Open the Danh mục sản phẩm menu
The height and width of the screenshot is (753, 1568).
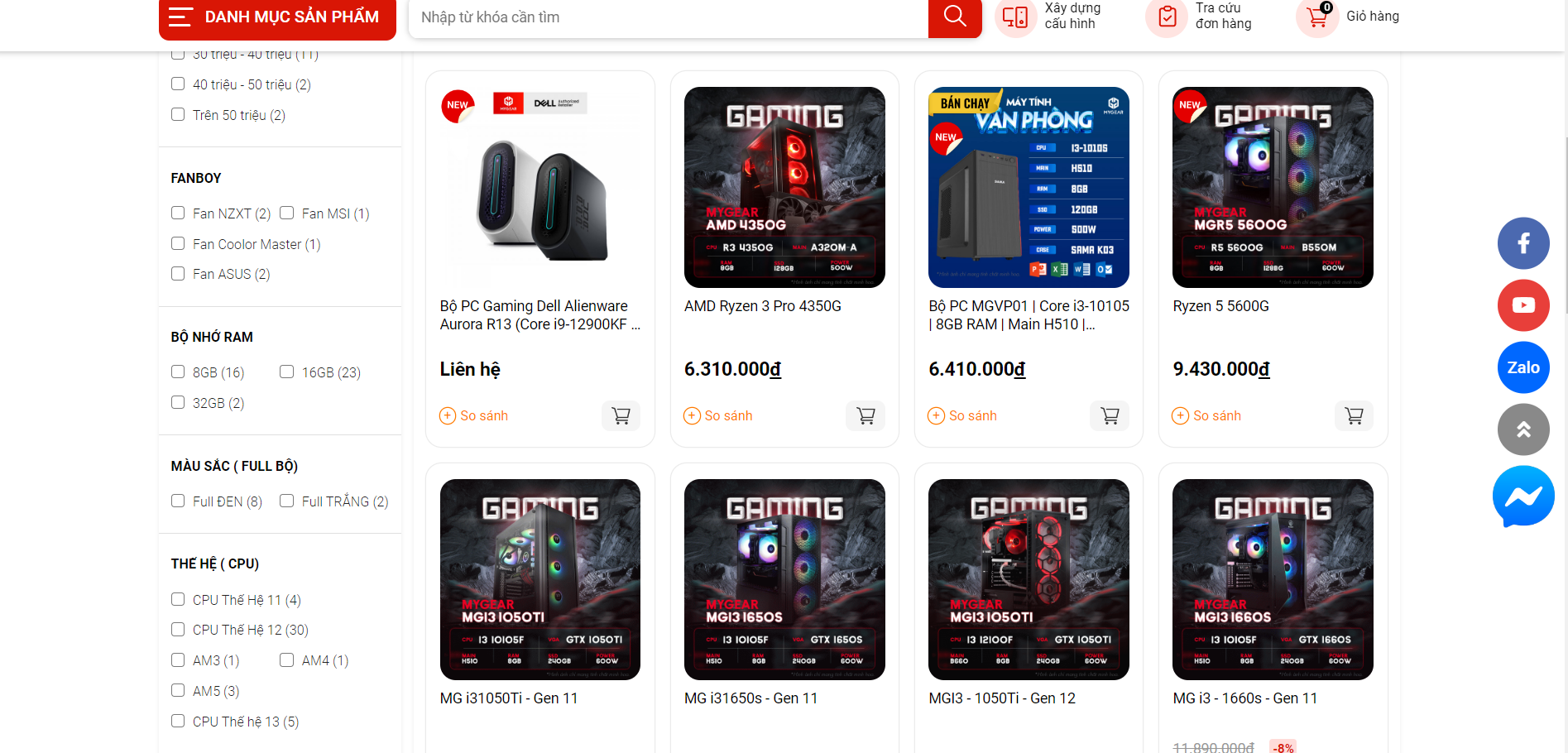[x=276, y=17]
